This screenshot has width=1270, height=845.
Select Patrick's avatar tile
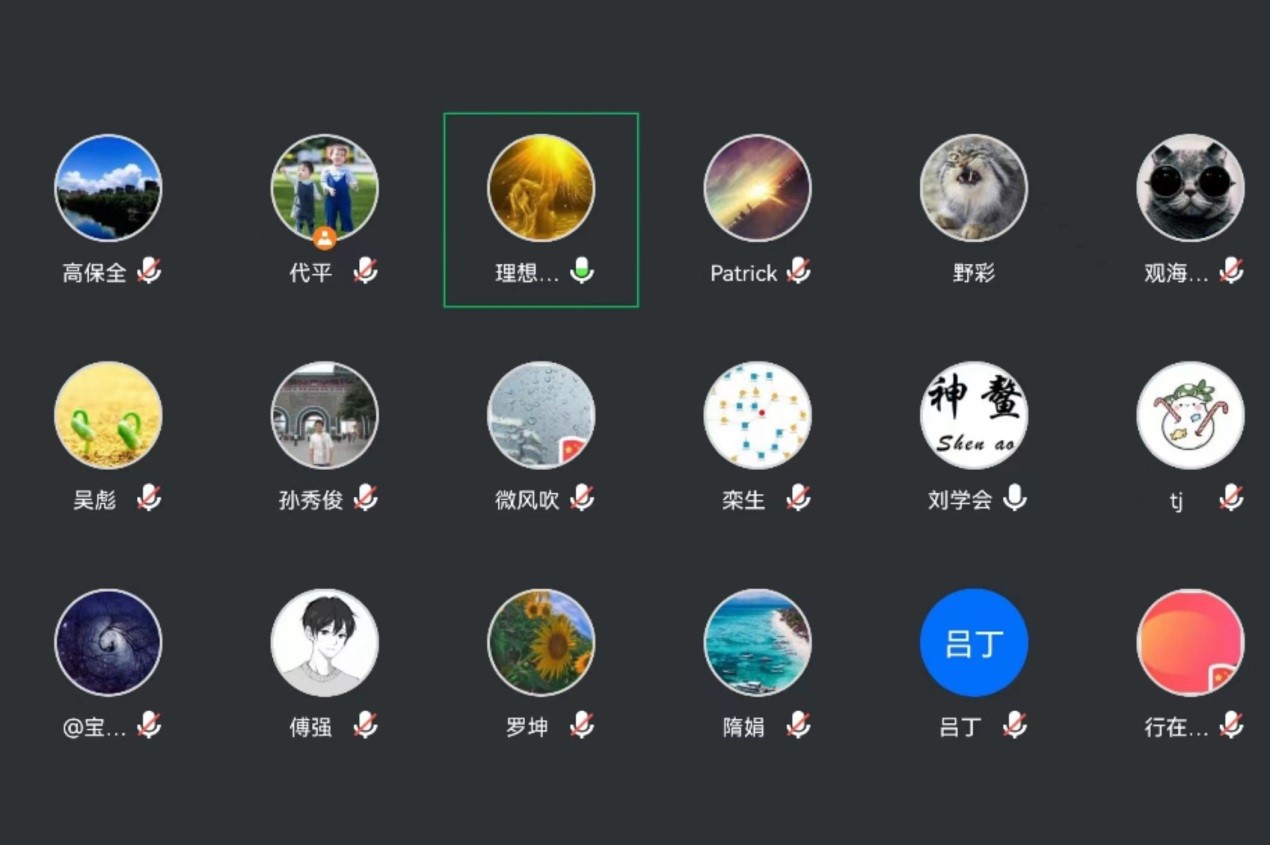(x=758, y=188)
